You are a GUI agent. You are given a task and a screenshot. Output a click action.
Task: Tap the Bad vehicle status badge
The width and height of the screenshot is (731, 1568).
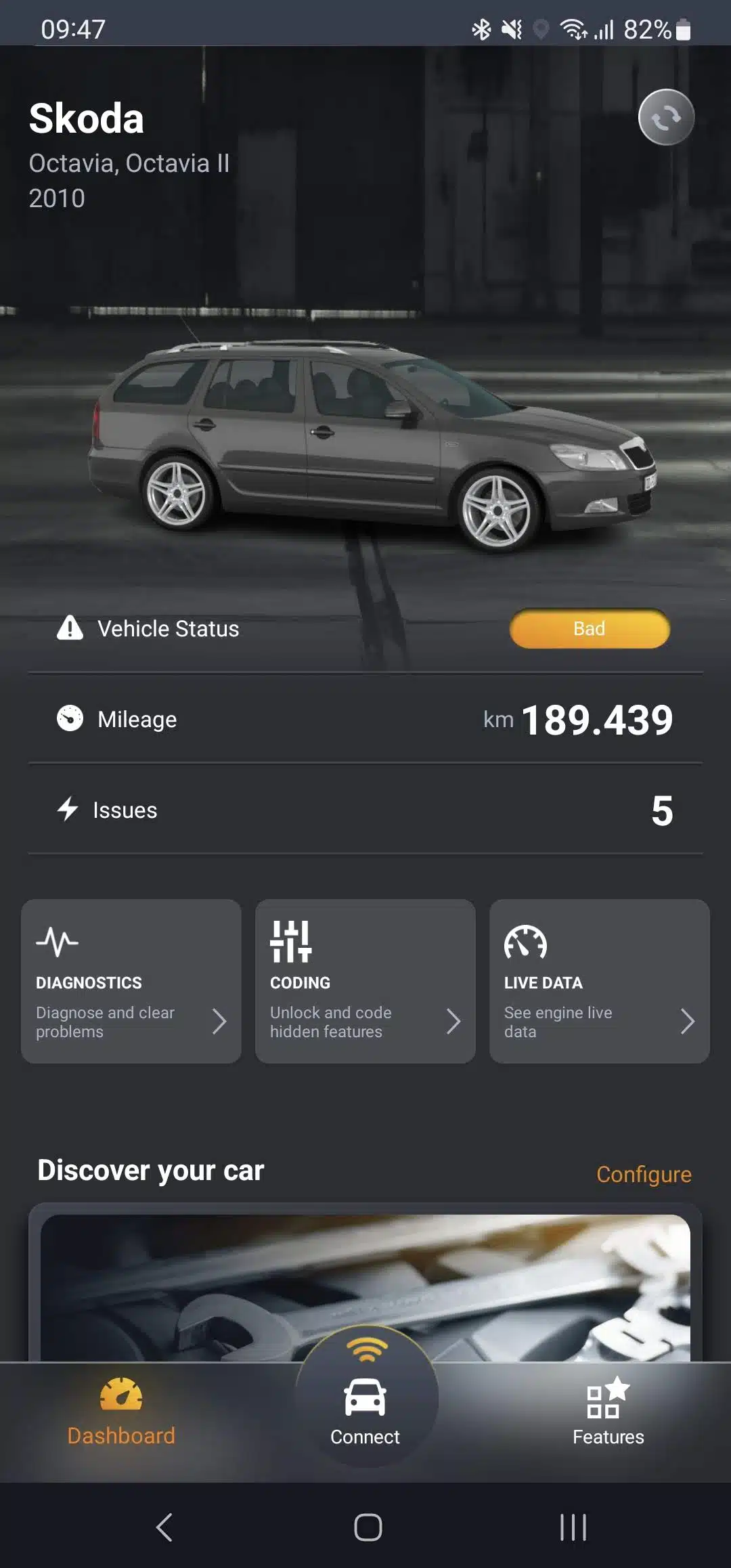click(589, 628)
